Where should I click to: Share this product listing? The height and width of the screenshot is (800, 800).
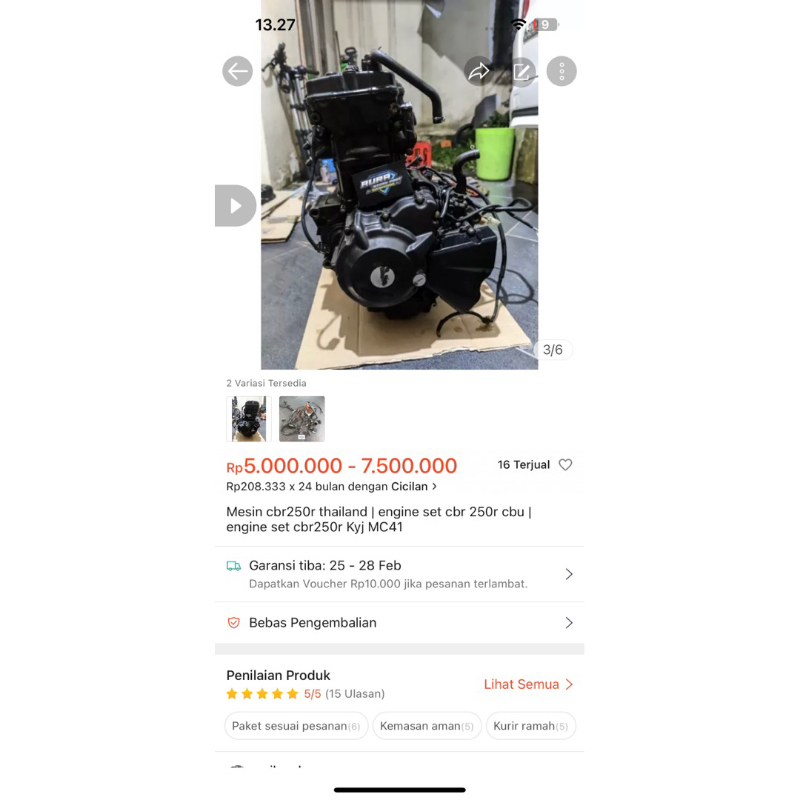click(x=479, y=71)
